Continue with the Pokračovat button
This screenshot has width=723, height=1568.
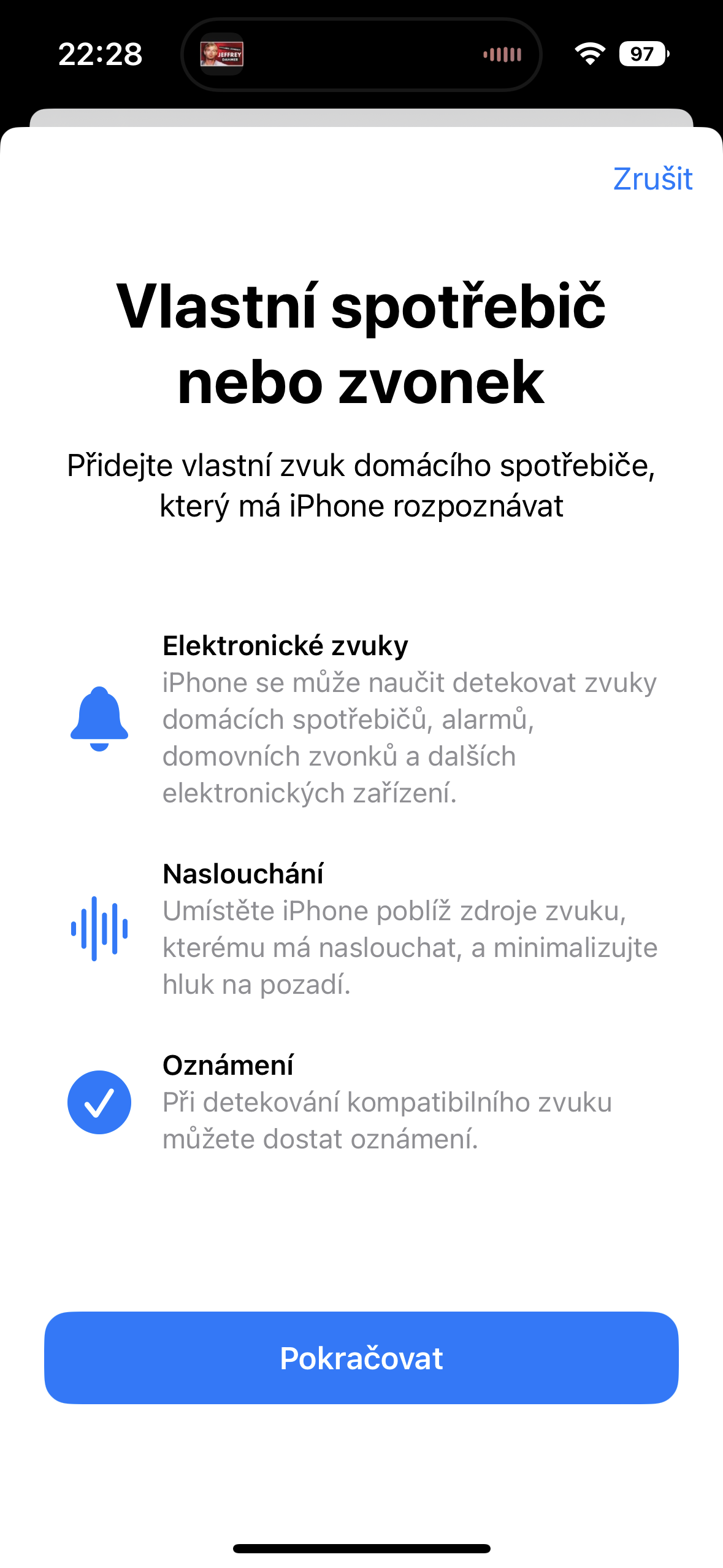[361, 1358]
